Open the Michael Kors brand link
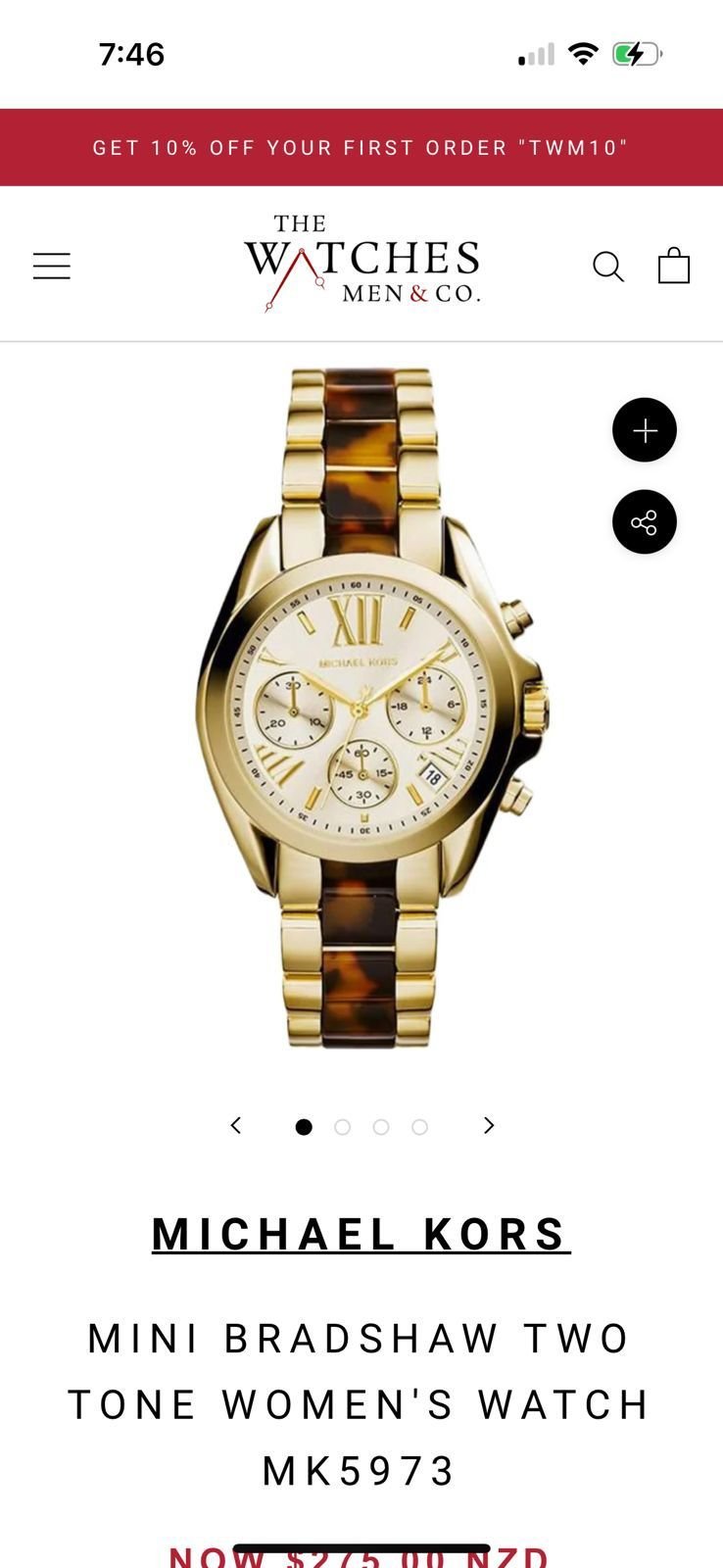723x1568 pixels. pyautogui.click(x=361, y=1234)
